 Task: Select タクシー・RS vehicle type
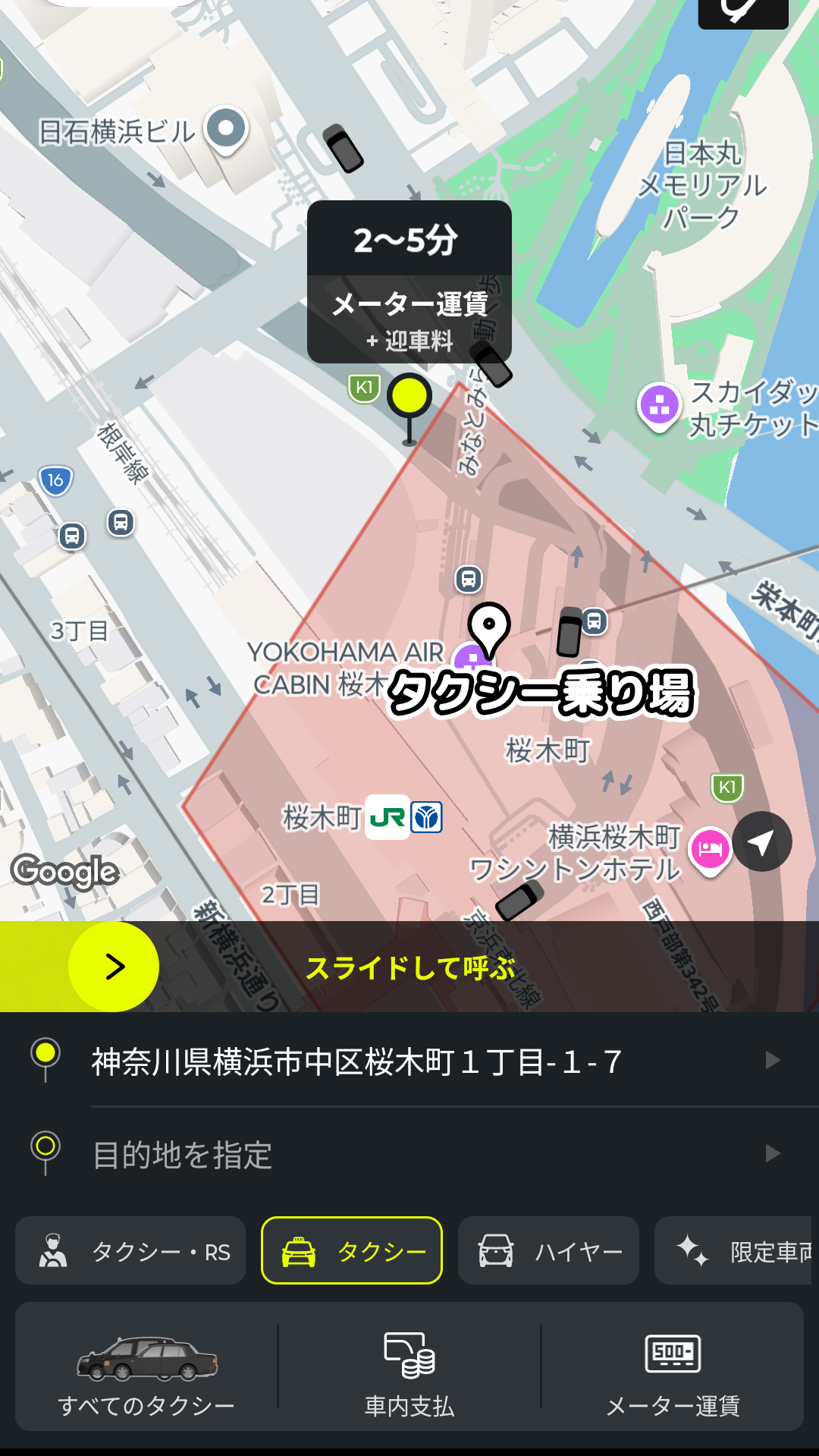[x=130, y=1250]
